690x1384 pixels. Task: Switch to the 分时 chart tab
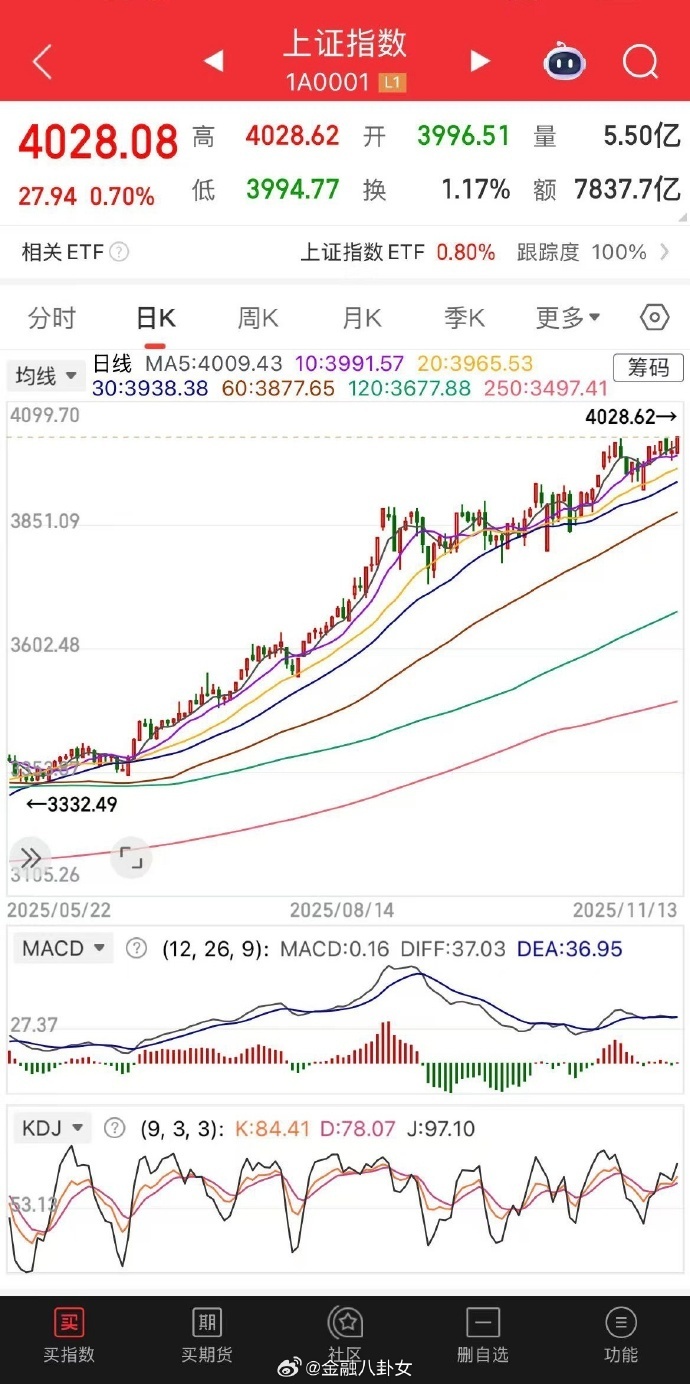coord(52,318)
